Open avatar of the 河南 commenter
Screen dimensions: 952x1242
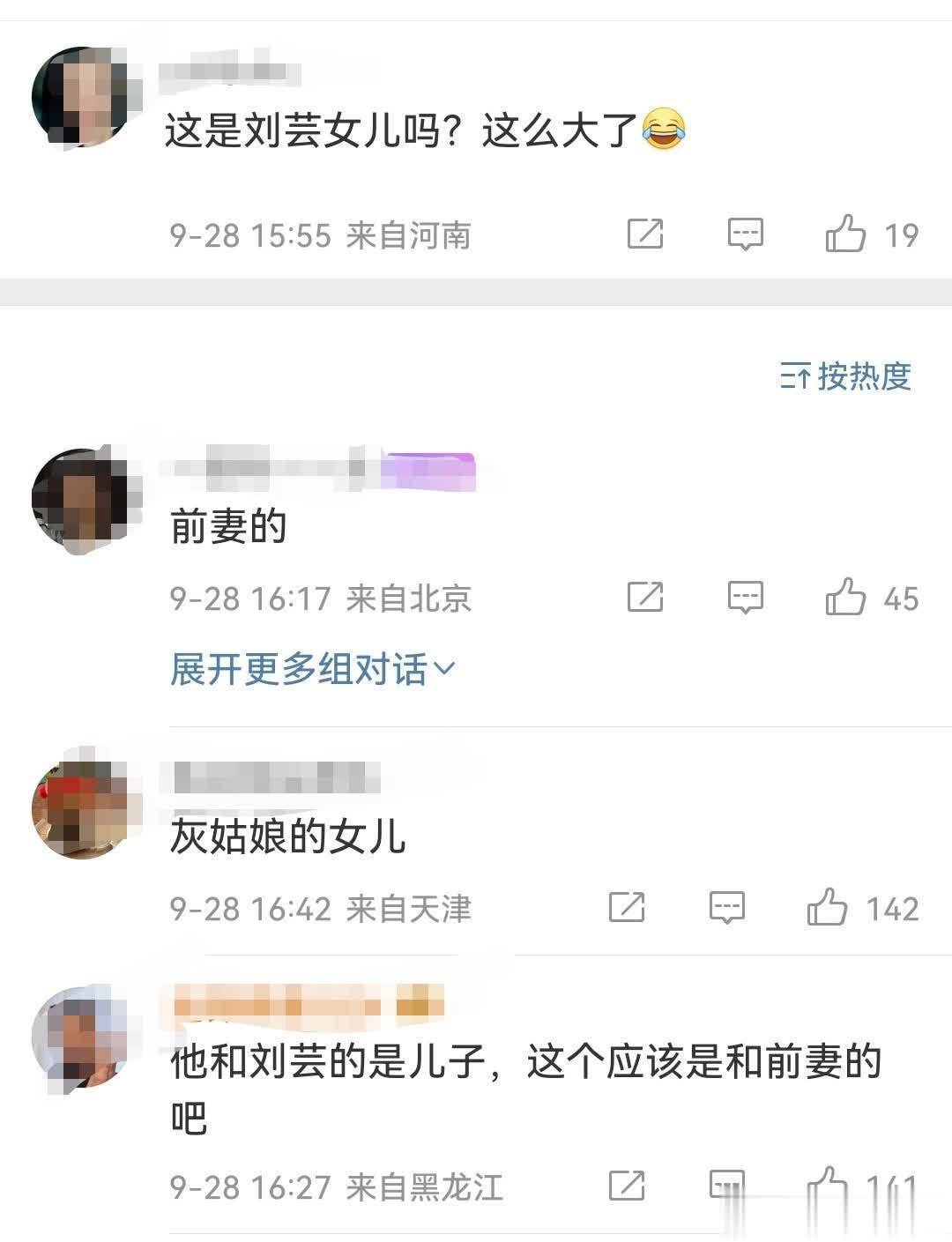coord(81,97)
